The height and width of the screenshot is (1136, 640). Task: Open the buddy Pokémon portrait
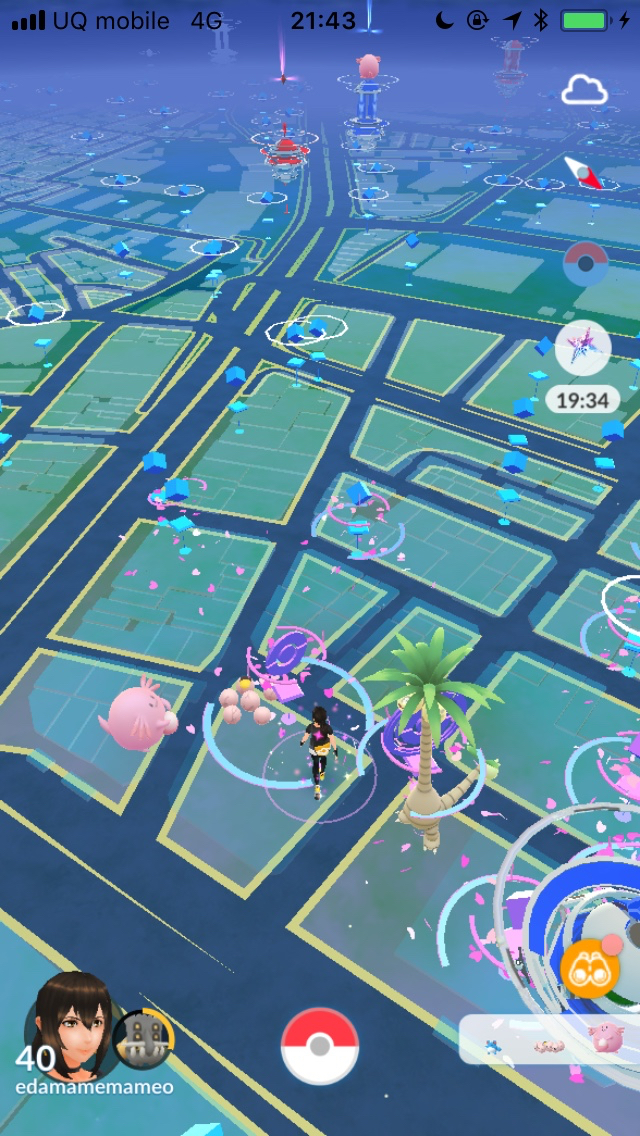[142, 1040]
